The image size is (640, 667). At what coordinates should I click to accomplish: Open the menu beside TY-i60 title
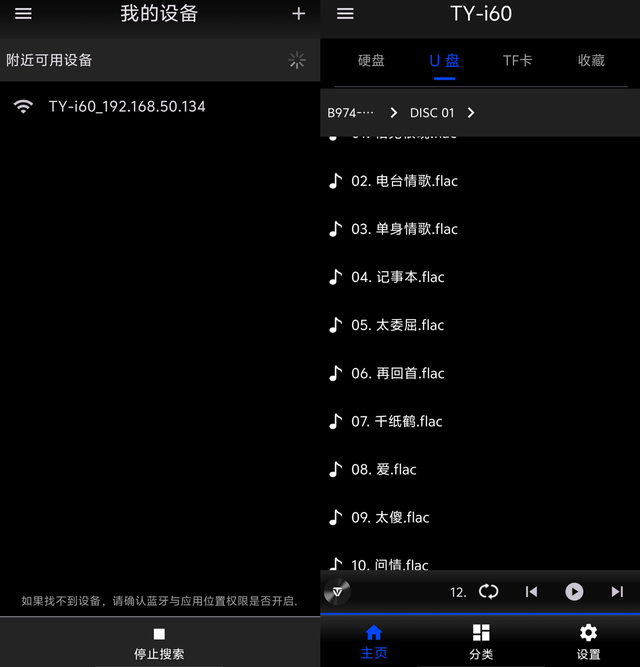coord(345,14)
